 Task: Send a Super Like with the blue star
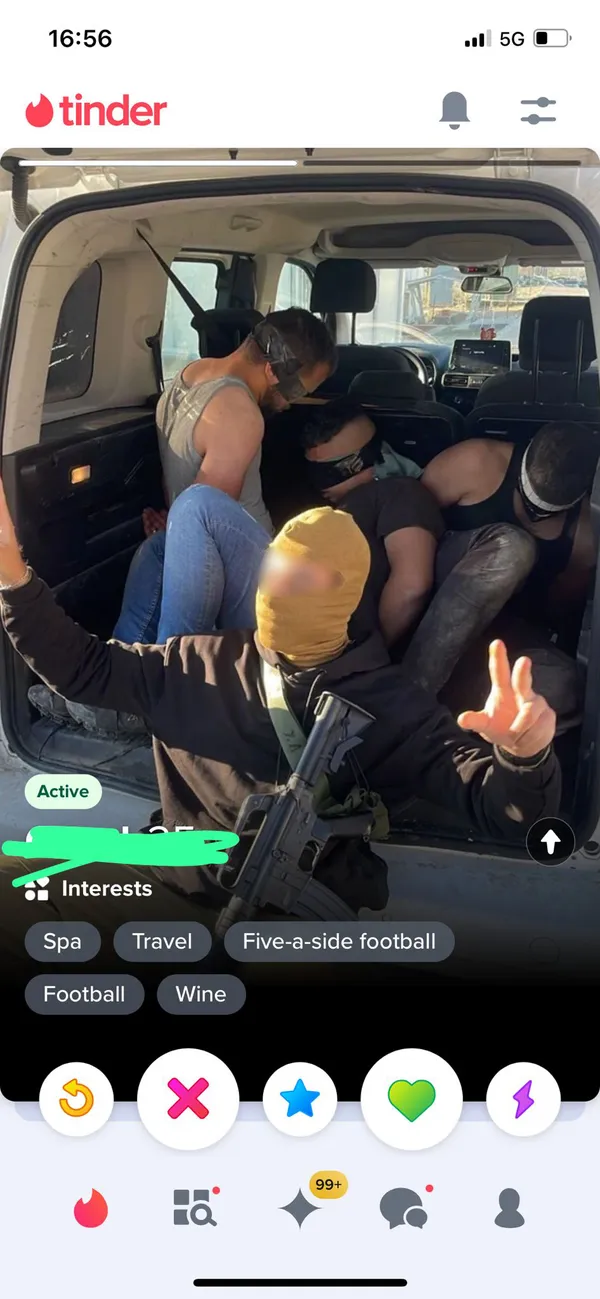coord(300,1100)
